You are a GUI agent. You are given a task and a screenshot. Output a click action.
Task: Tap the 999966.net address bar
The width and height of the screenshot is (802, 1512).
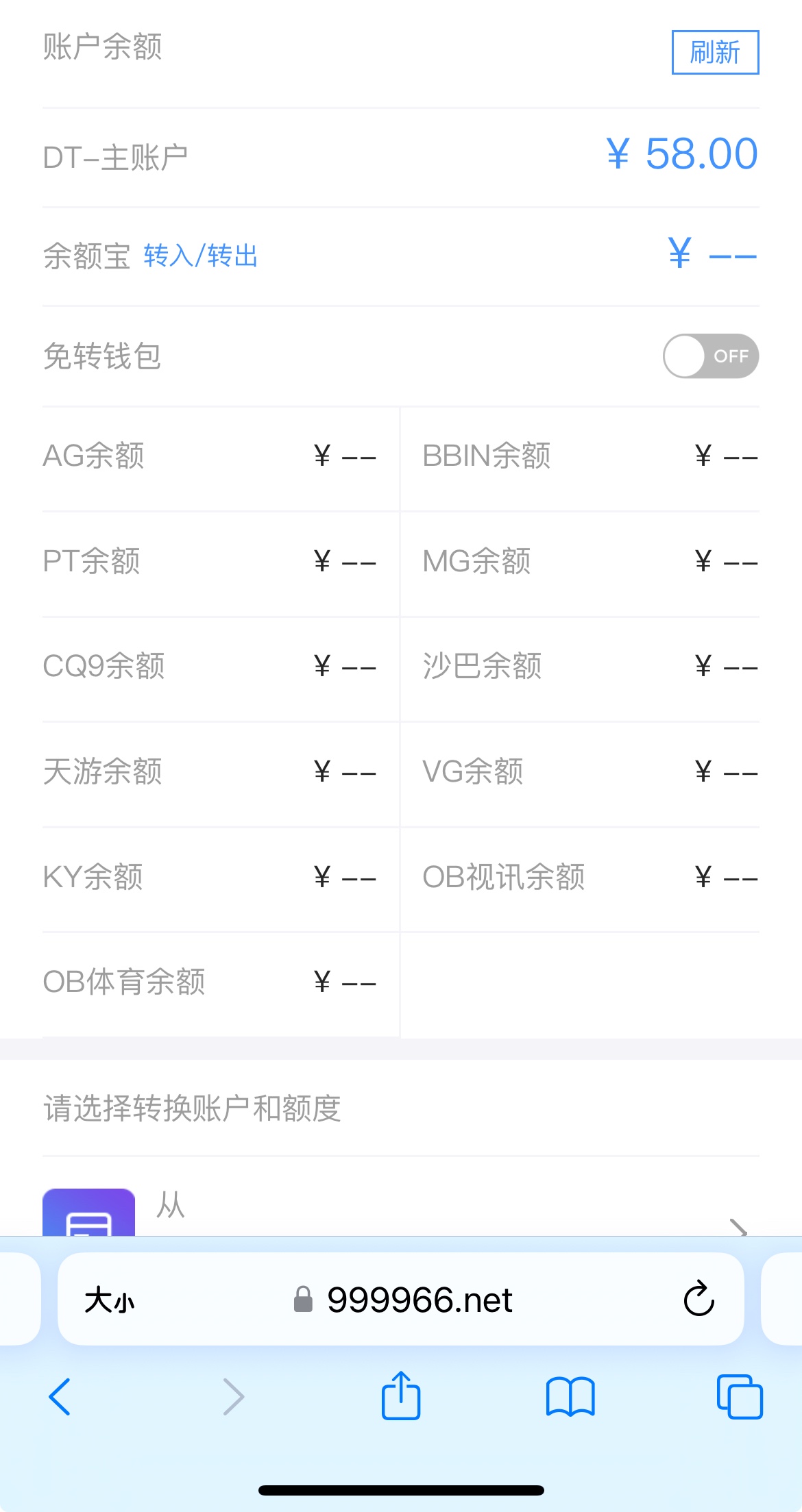(420, 1300)
